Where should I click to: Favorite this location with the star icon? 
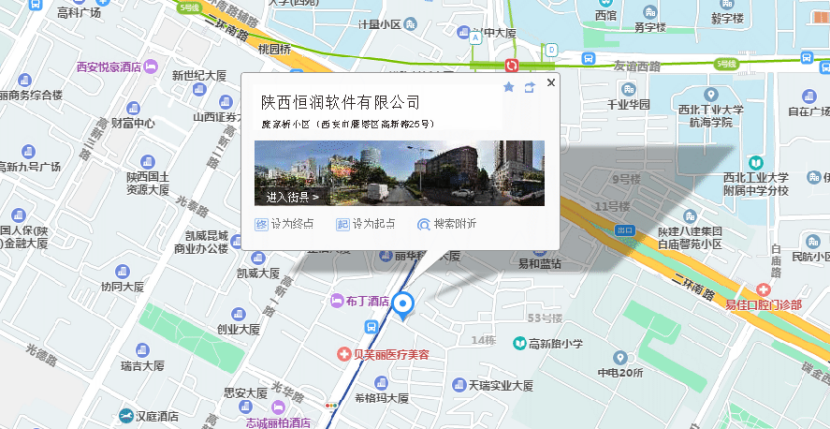click(x=508, y=87)
